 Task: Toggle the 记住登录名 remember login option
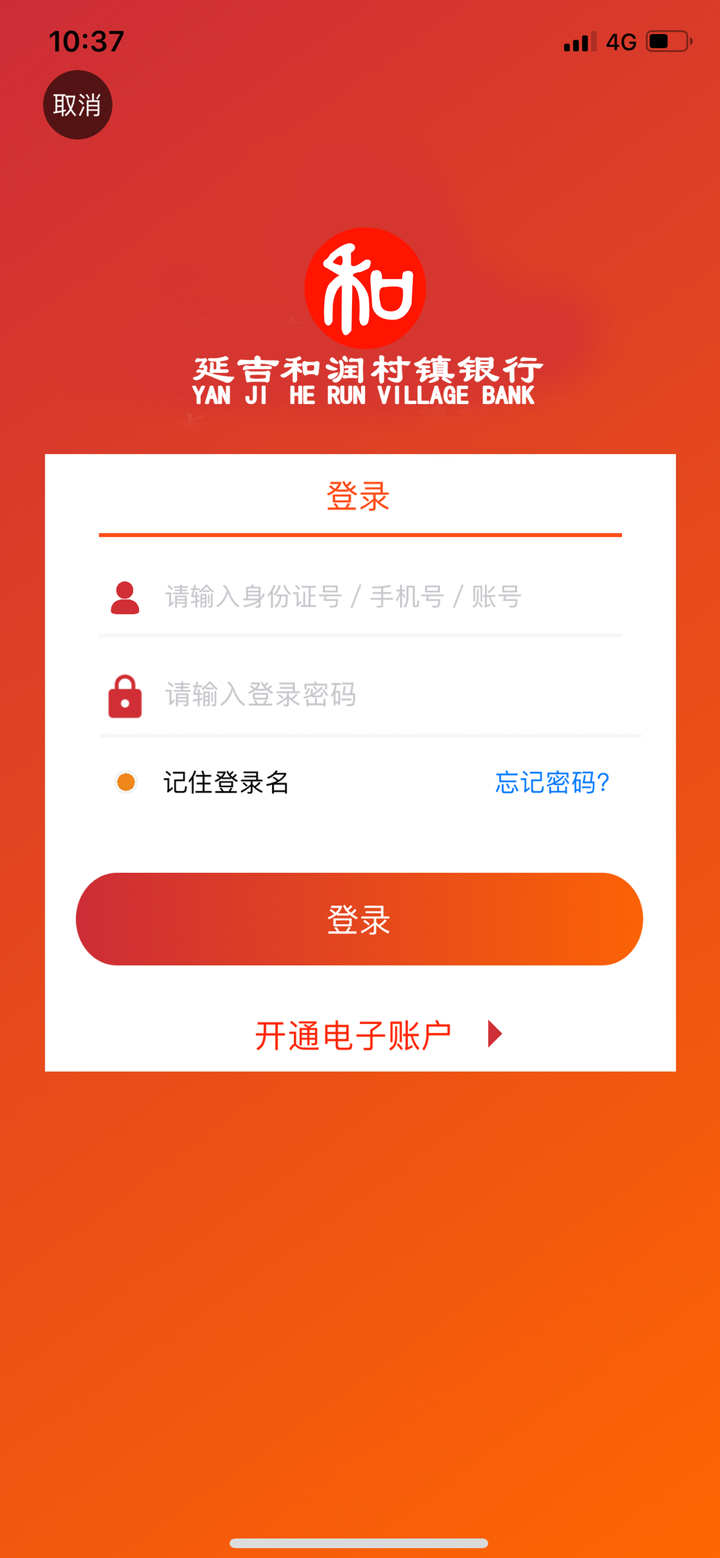126,781
